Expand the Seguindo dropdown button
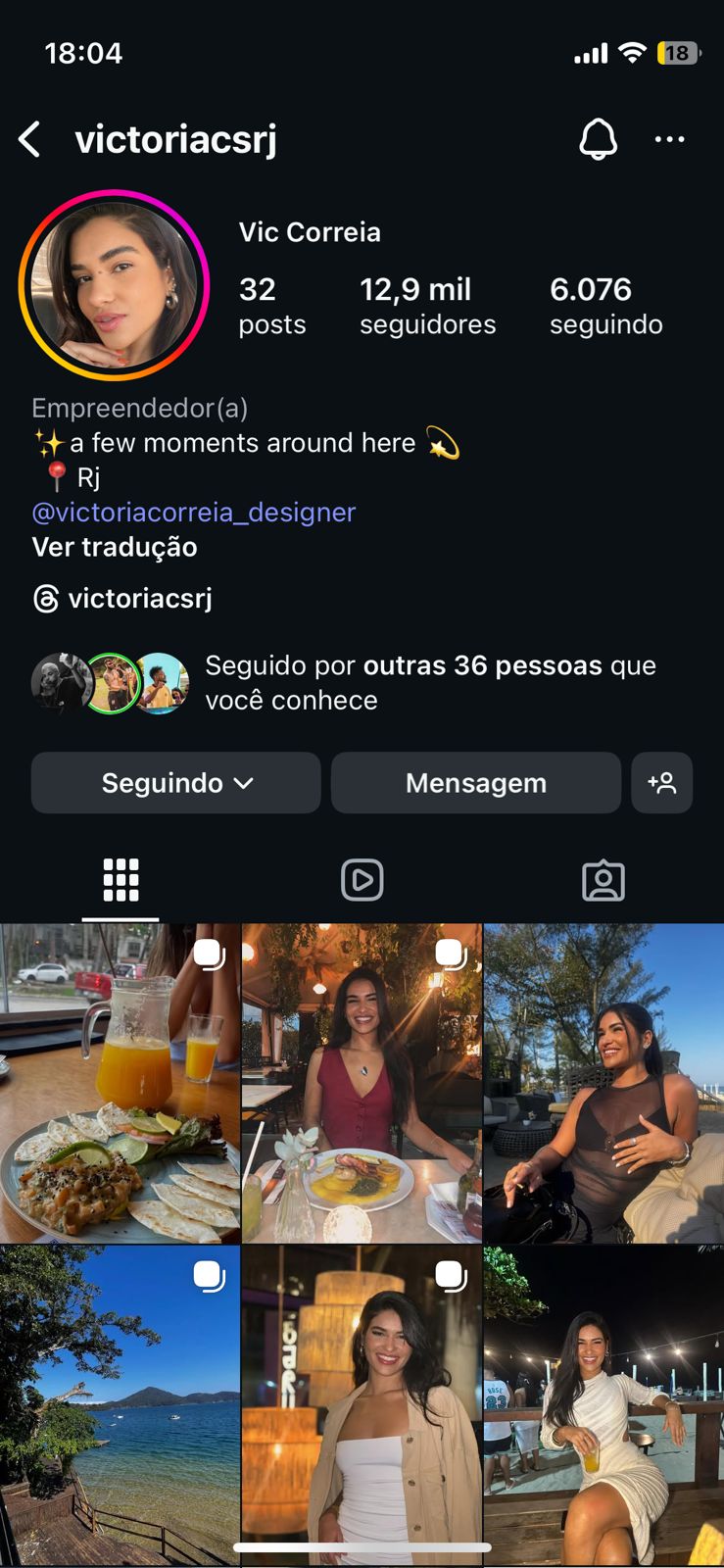The width and height of the screenshot is (724, 1568). [176, 783]
